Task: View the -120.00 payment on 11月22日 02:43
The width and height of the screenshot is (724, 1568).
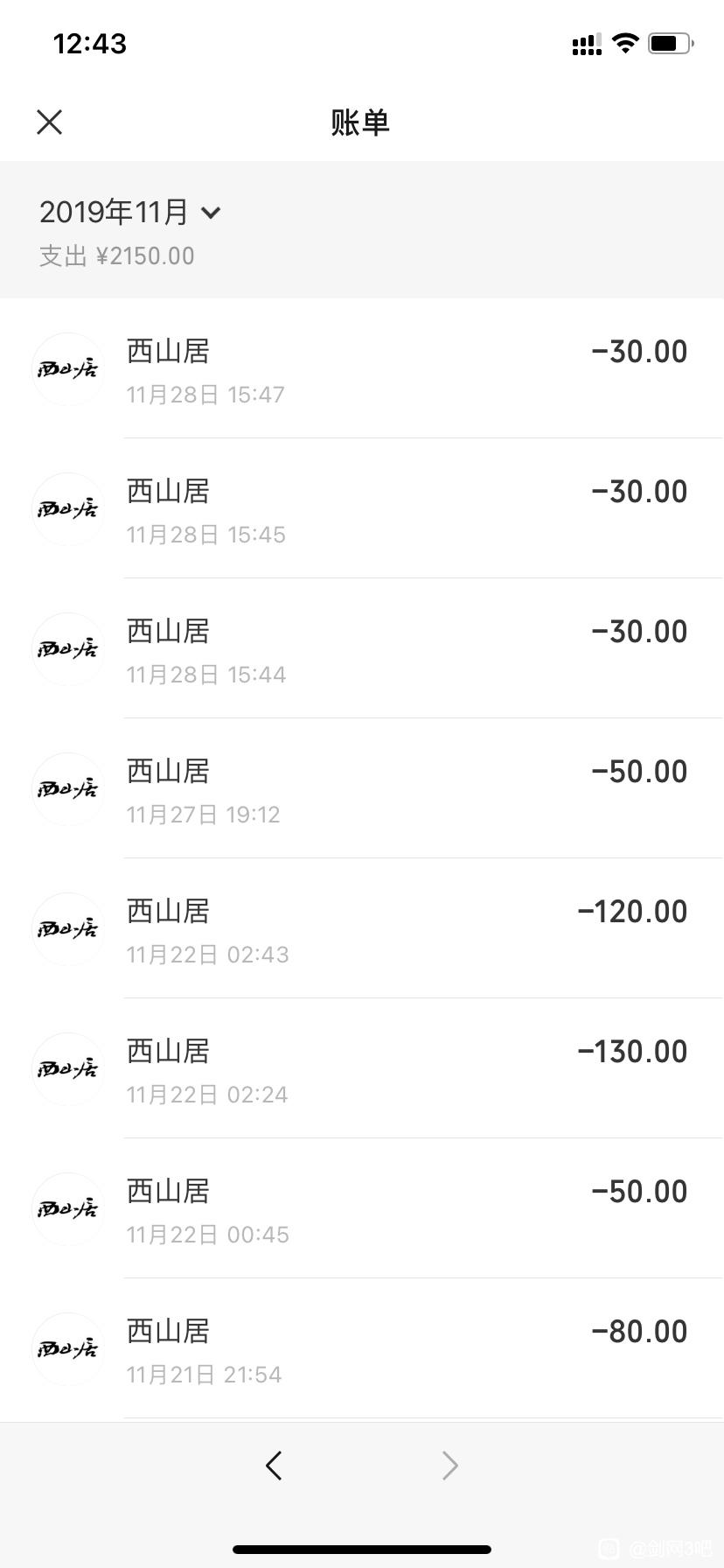Action: 362,928
